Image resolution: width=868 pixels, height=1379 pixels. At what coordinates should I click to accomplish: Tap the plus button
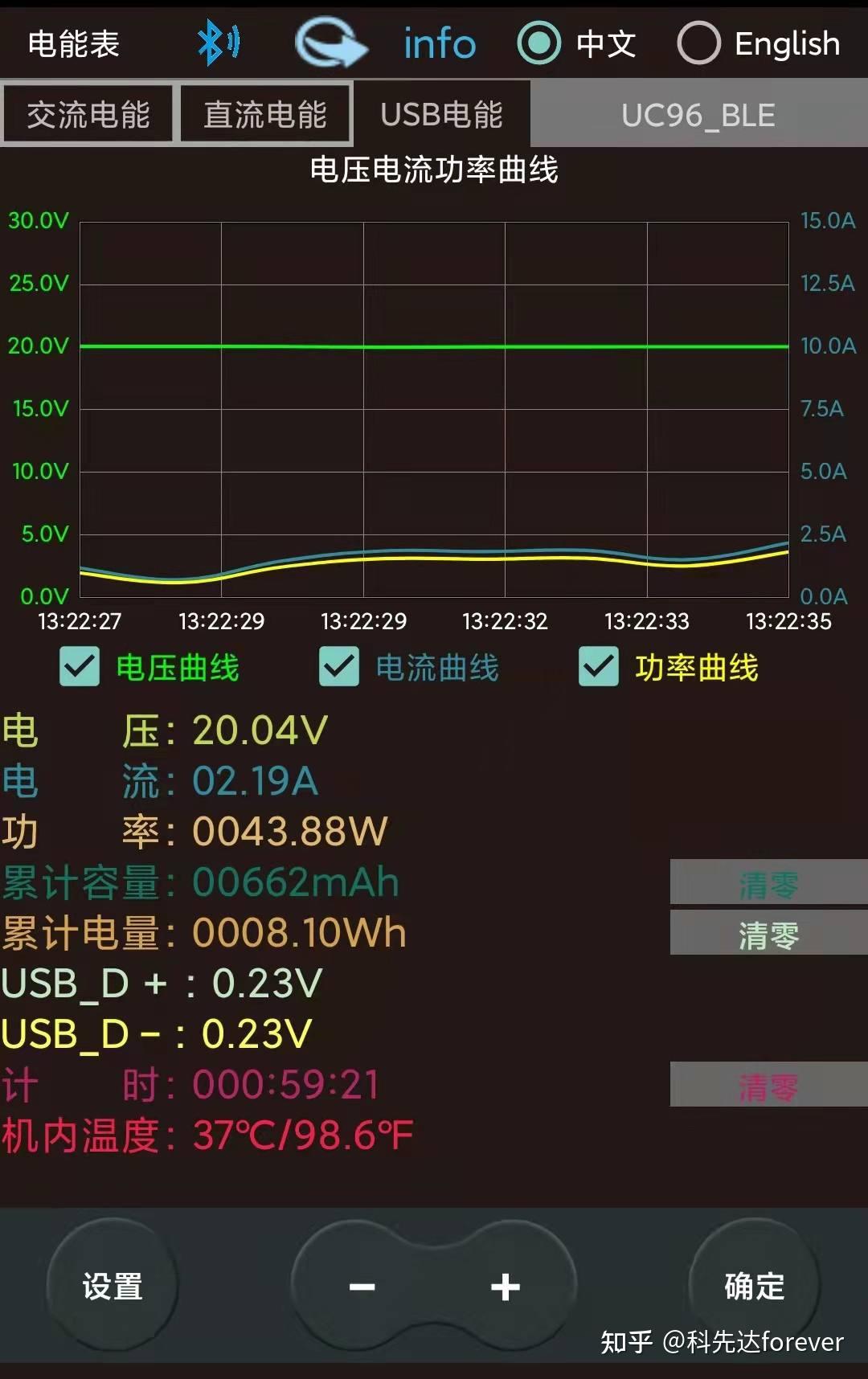tap(506, 1287)
